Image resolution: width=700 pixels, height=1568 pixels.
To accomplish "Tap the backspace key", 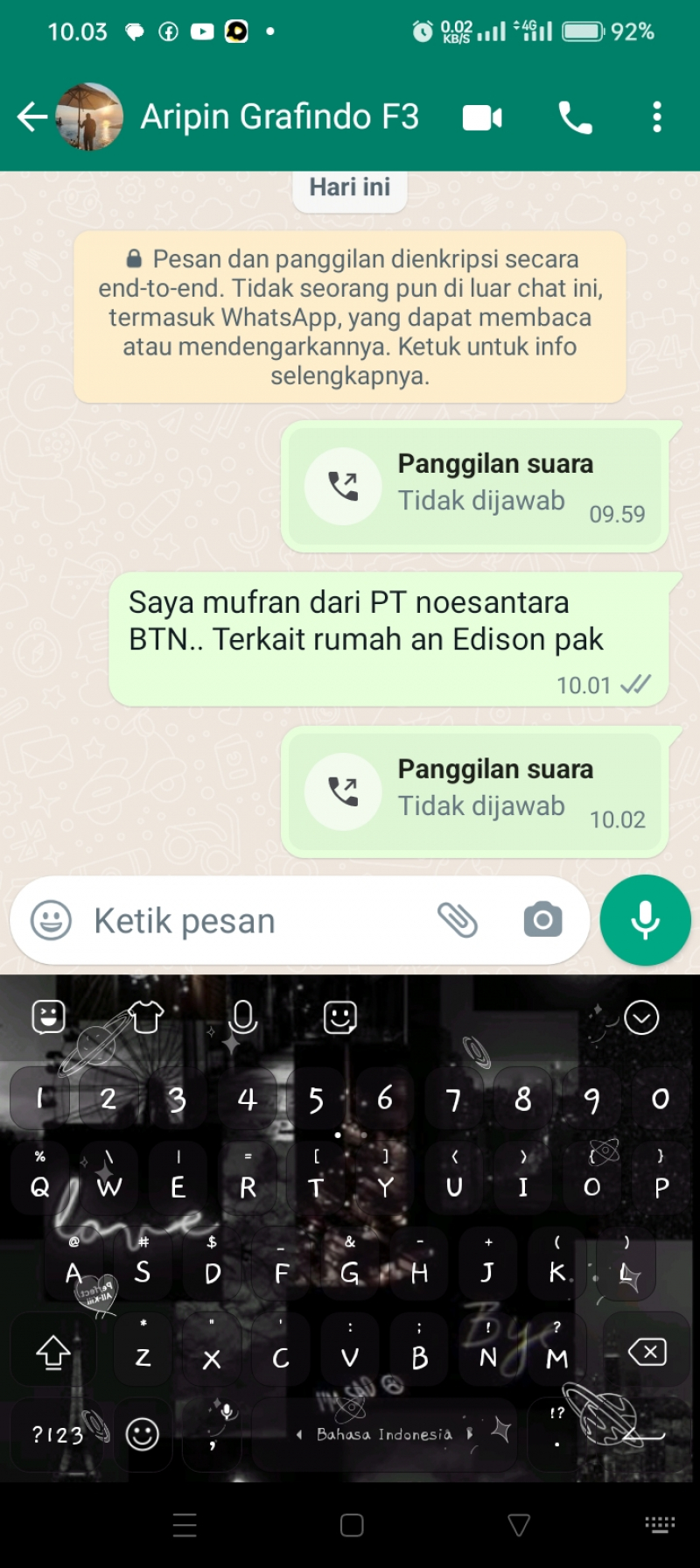I will [647, 1353].
